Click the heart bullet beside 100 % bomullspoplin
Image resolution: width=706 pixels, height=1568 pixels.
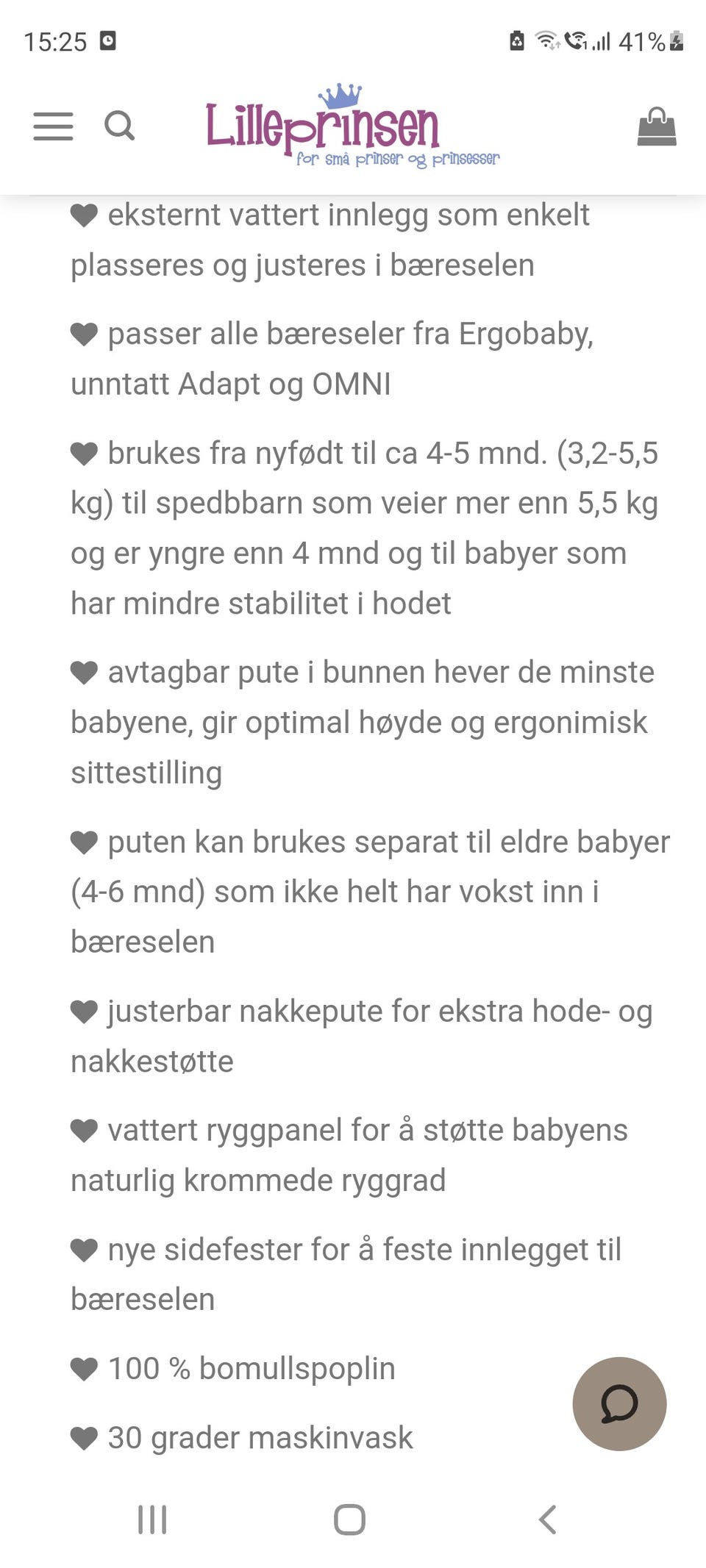click(x=84, y=1368)
